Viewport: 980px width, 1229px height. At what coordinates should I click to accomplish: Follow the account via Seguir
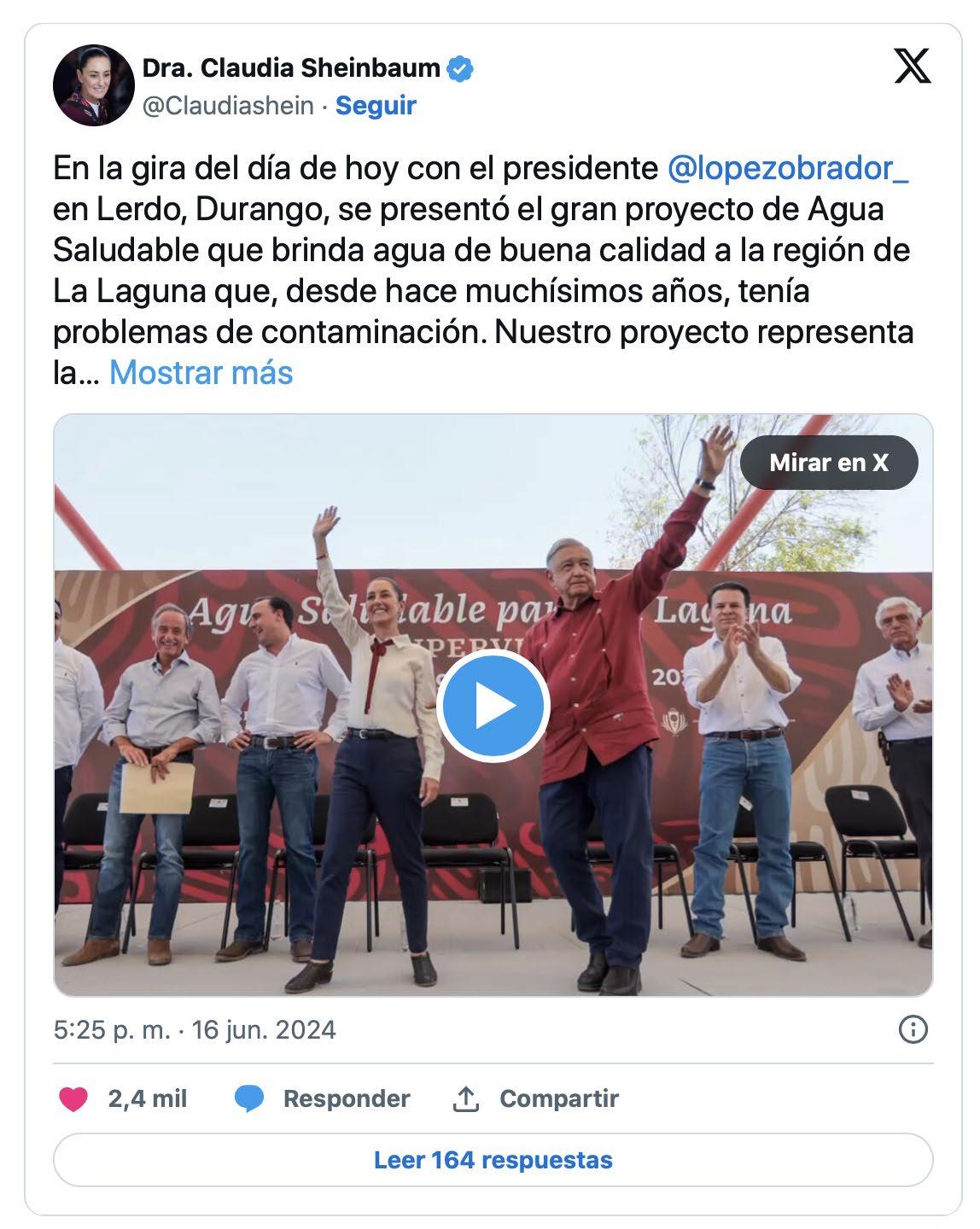point(375,106)
